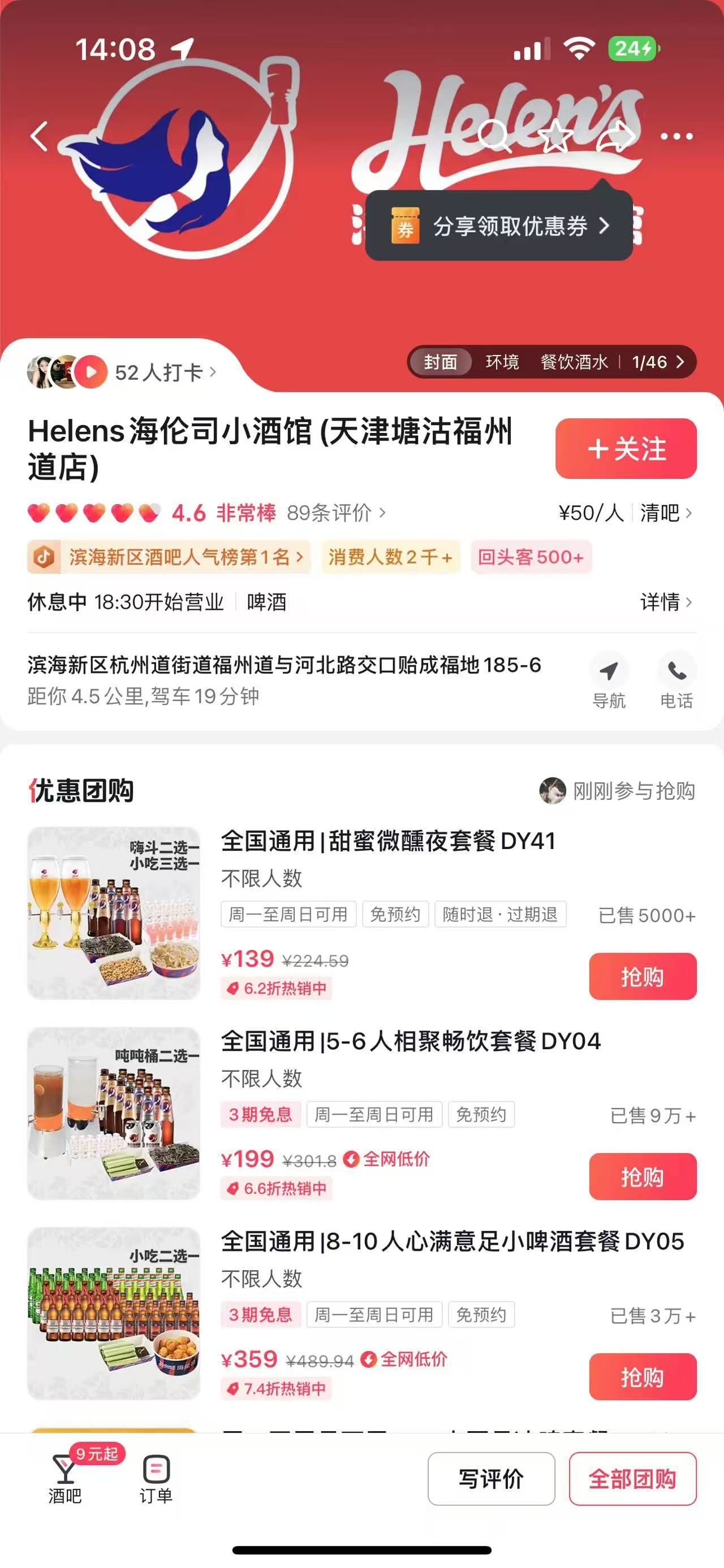Open the 89条评价 reviews
Viewport: 724px width, 1568px height.
[335, 513]
